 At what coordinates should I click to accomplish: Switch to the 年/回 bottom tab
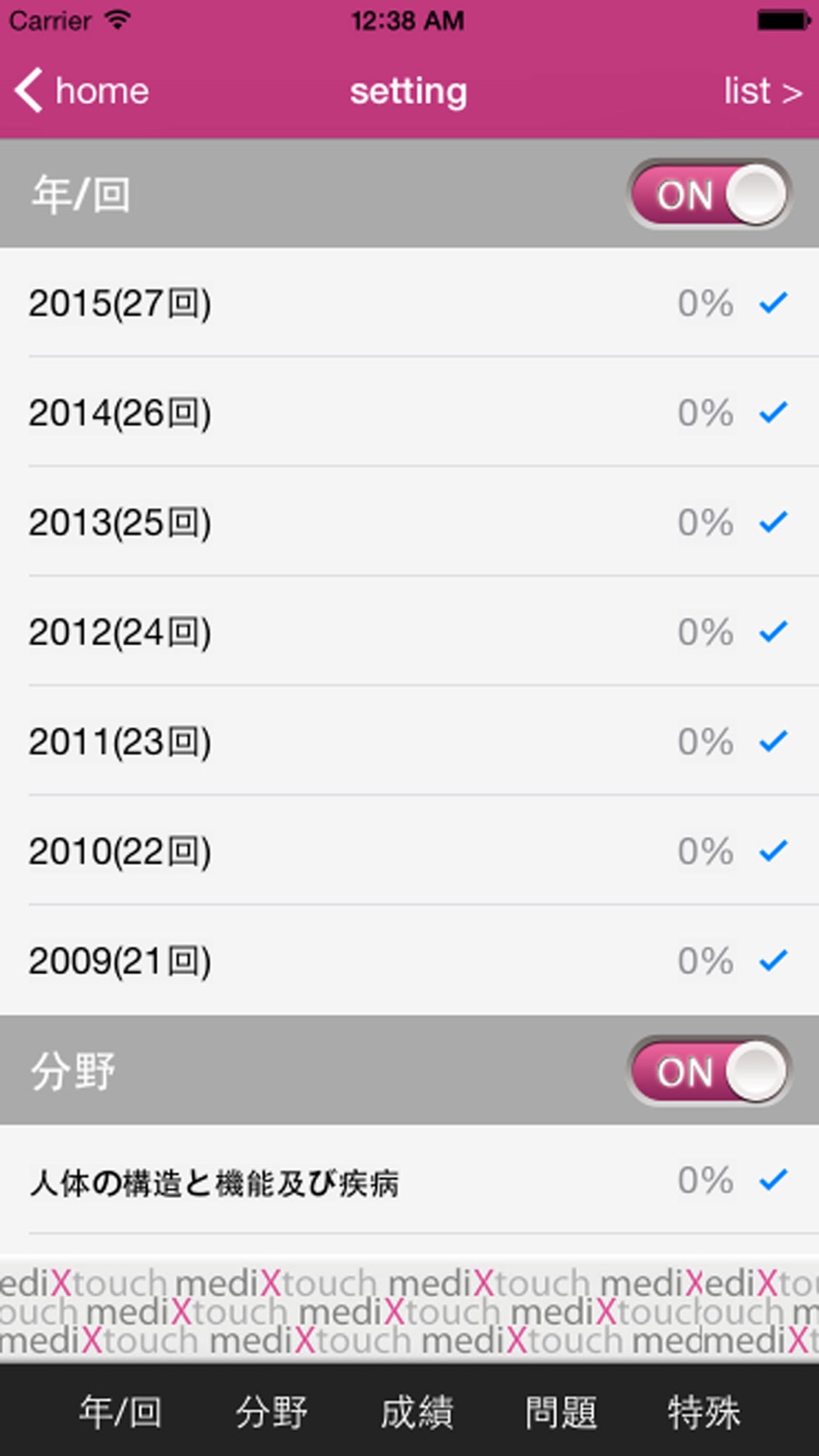tap(120, 1412)
